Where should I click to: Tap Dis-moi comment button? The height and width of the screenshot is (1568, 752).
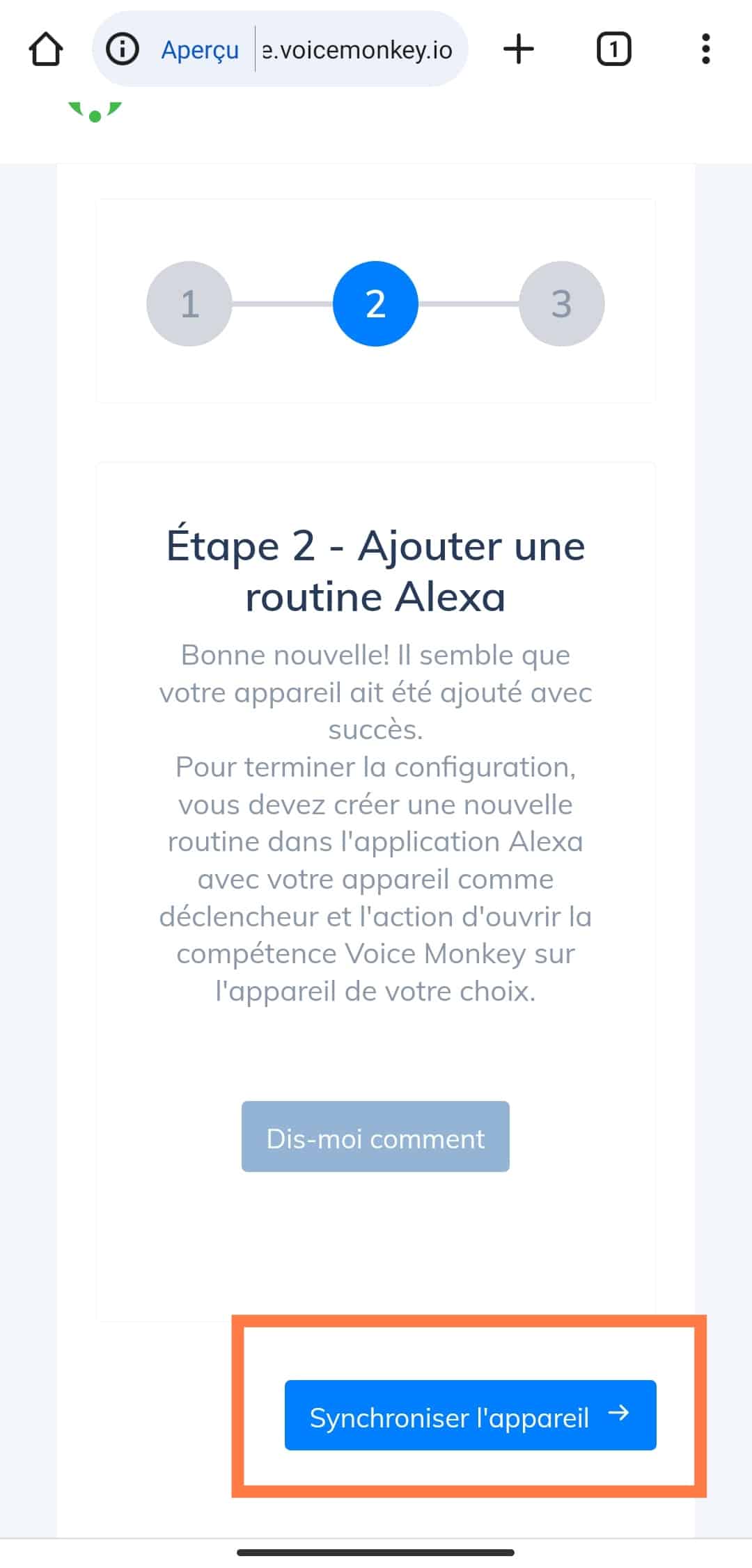(375, 1137)
